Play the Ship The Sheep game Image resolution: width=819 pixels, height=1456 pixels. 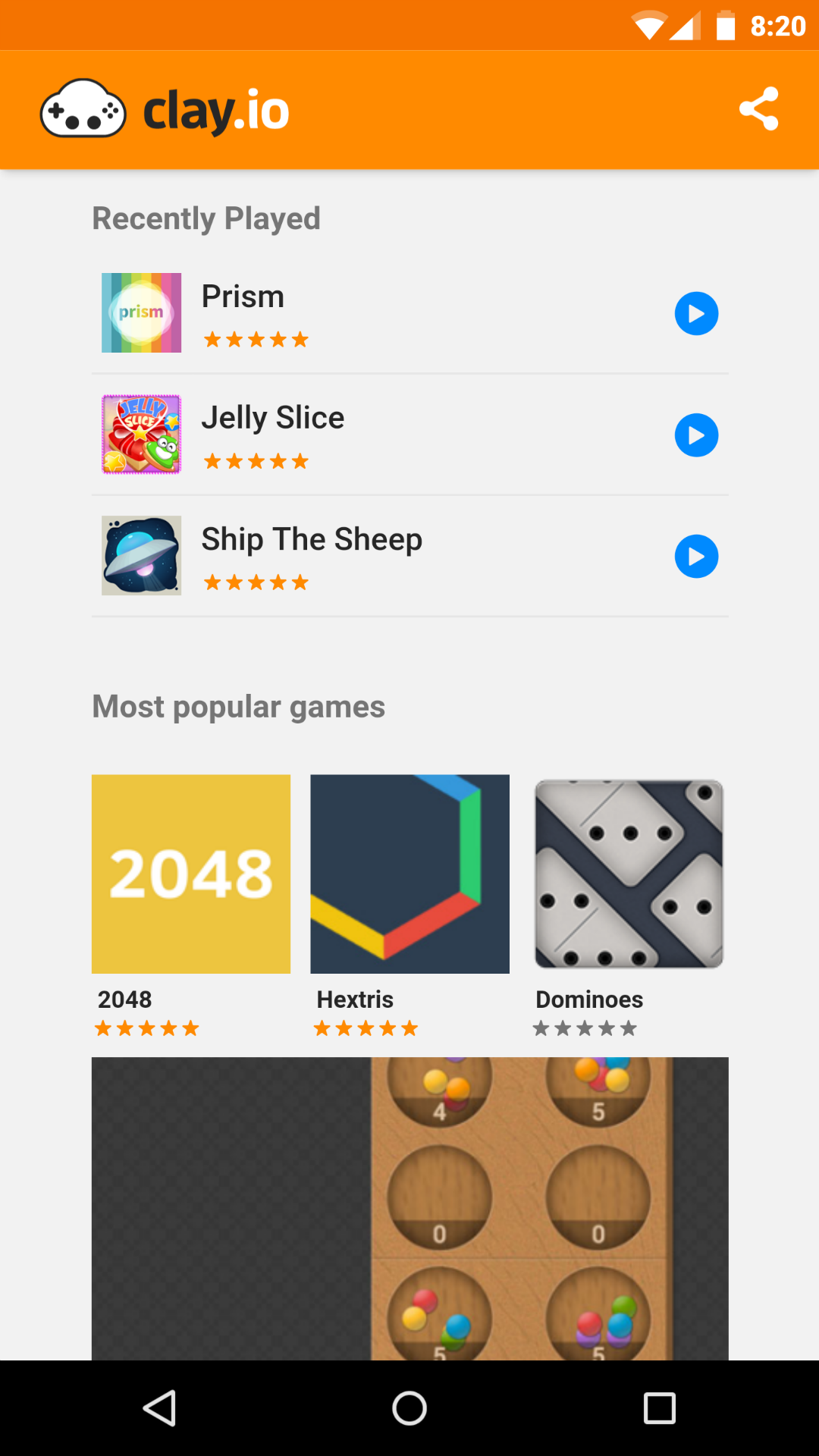pyautogui.click(x=696, y=556)
